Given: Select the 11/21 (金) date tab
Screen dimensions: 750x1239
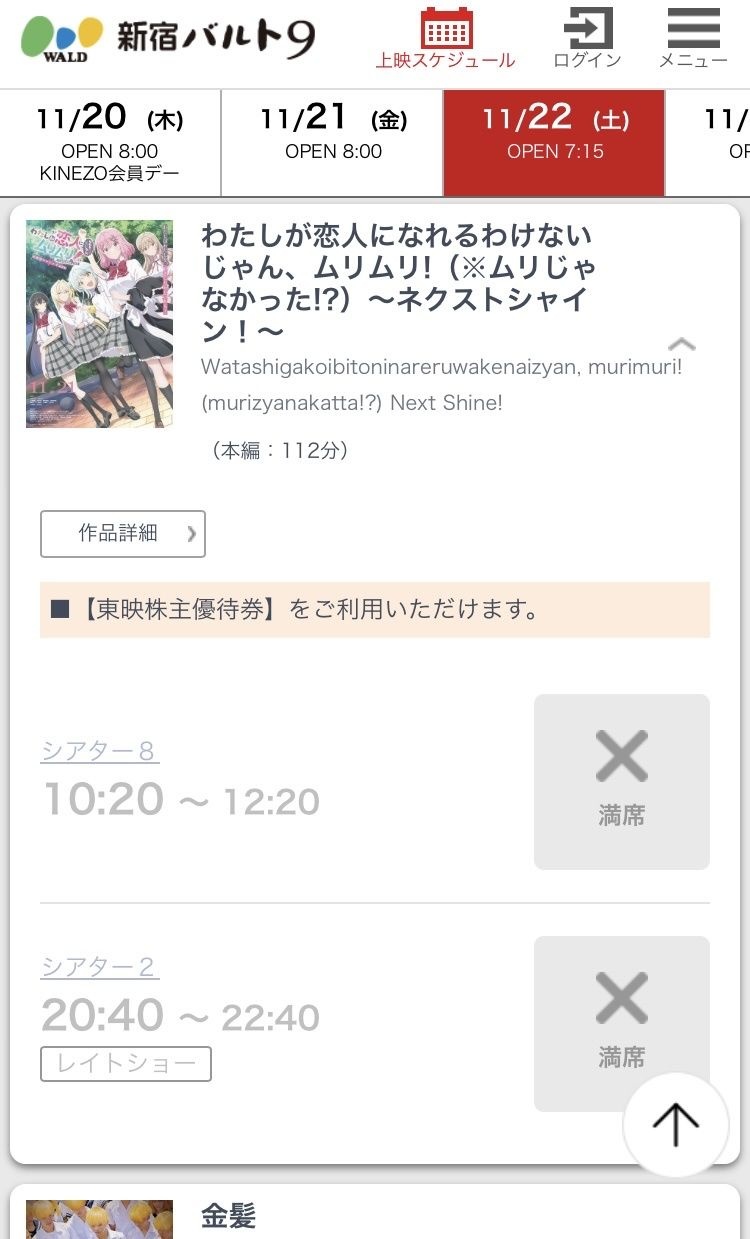Looking at the screenshot, I should [333, 143].
